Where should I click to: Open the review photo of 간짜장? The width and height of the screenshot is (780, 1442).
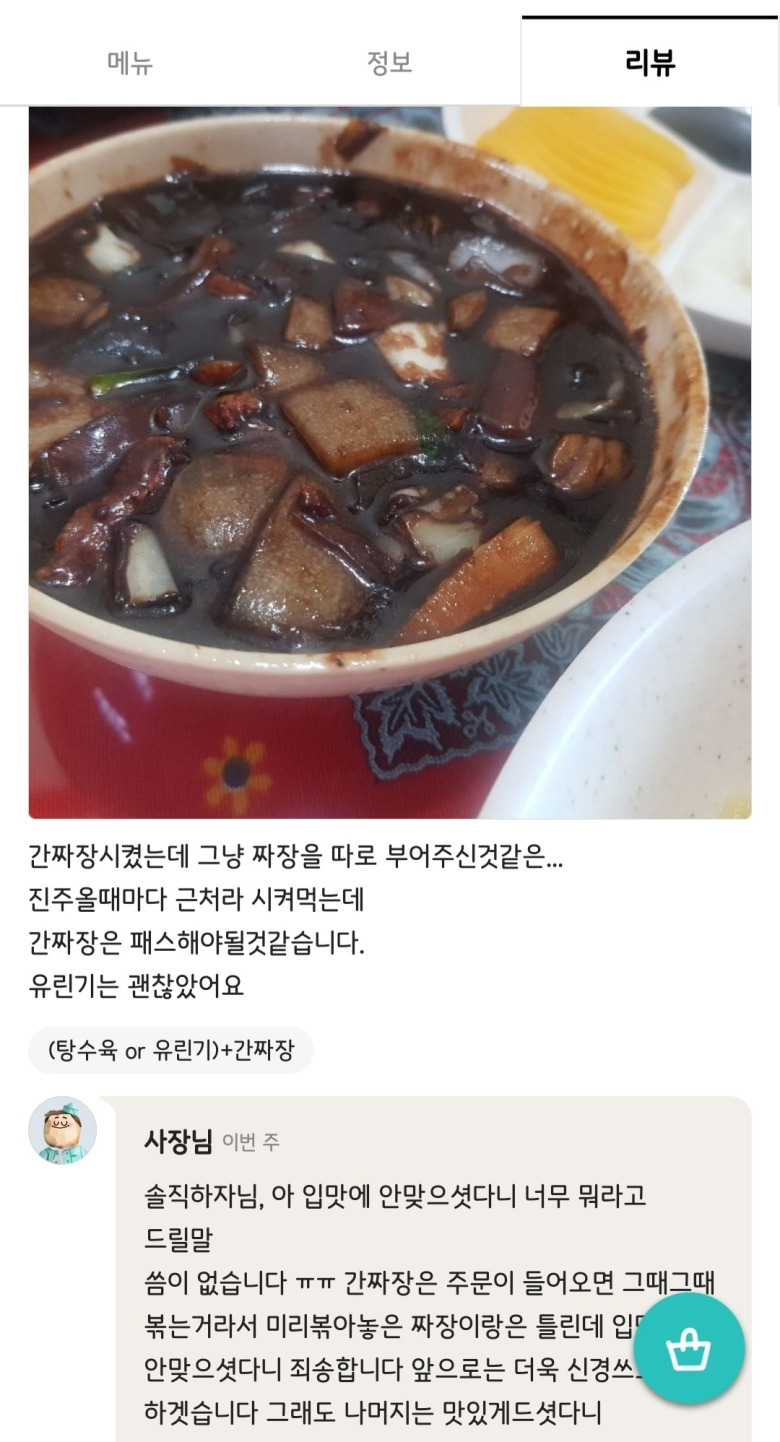click(x=390, y=462)
